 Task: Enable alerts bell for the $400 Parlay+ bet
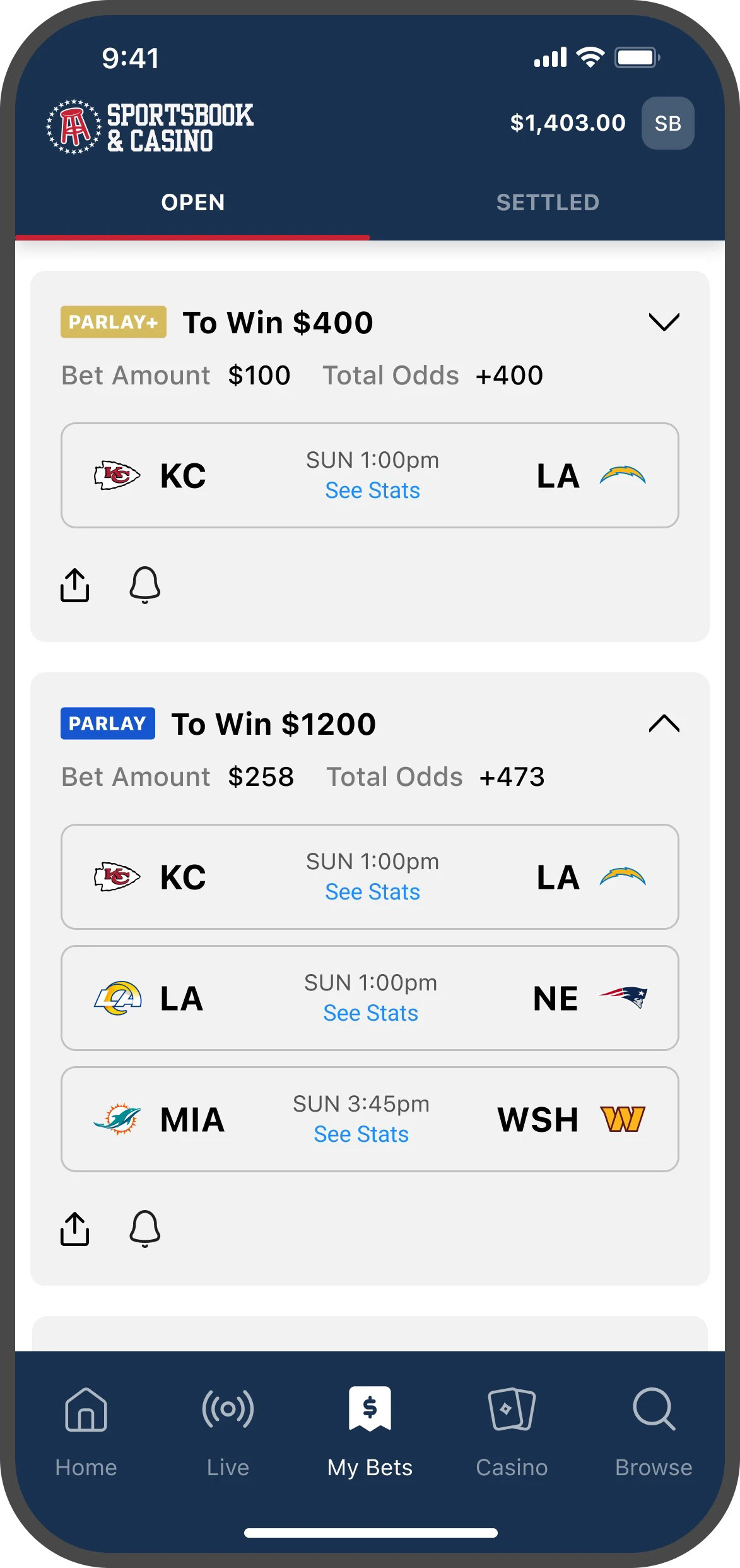(145, 585)
